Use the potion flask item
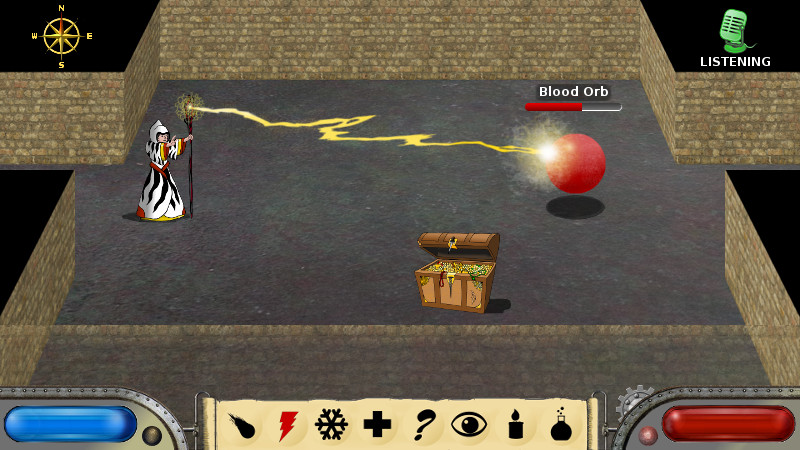800x450 pixels. tap(562, 426)
